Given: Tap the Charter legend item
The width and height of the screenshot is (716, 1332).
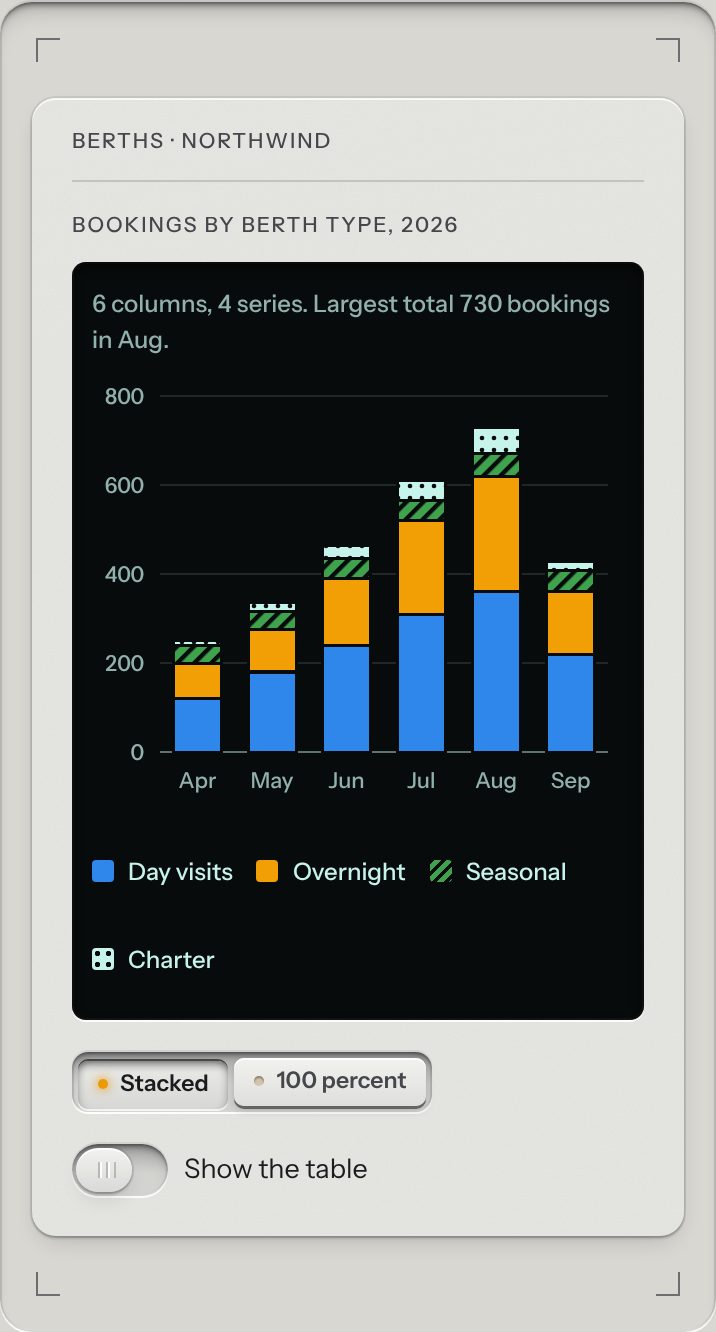Looking at the screenshot, I should (153, 960).
